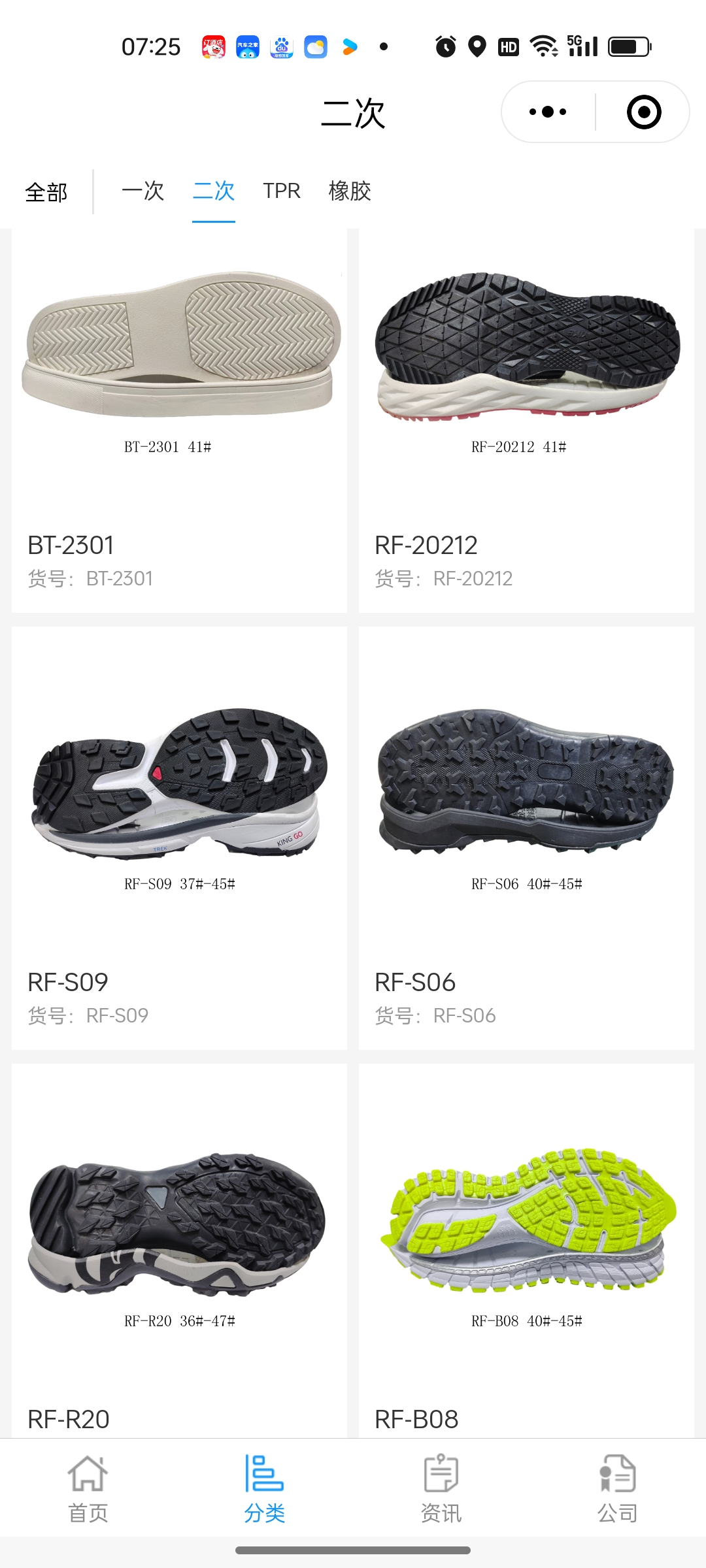Viewport: 706px width, 1568px height.
Task: Open the BT-2301 sole product card
Action: (179, 418)
